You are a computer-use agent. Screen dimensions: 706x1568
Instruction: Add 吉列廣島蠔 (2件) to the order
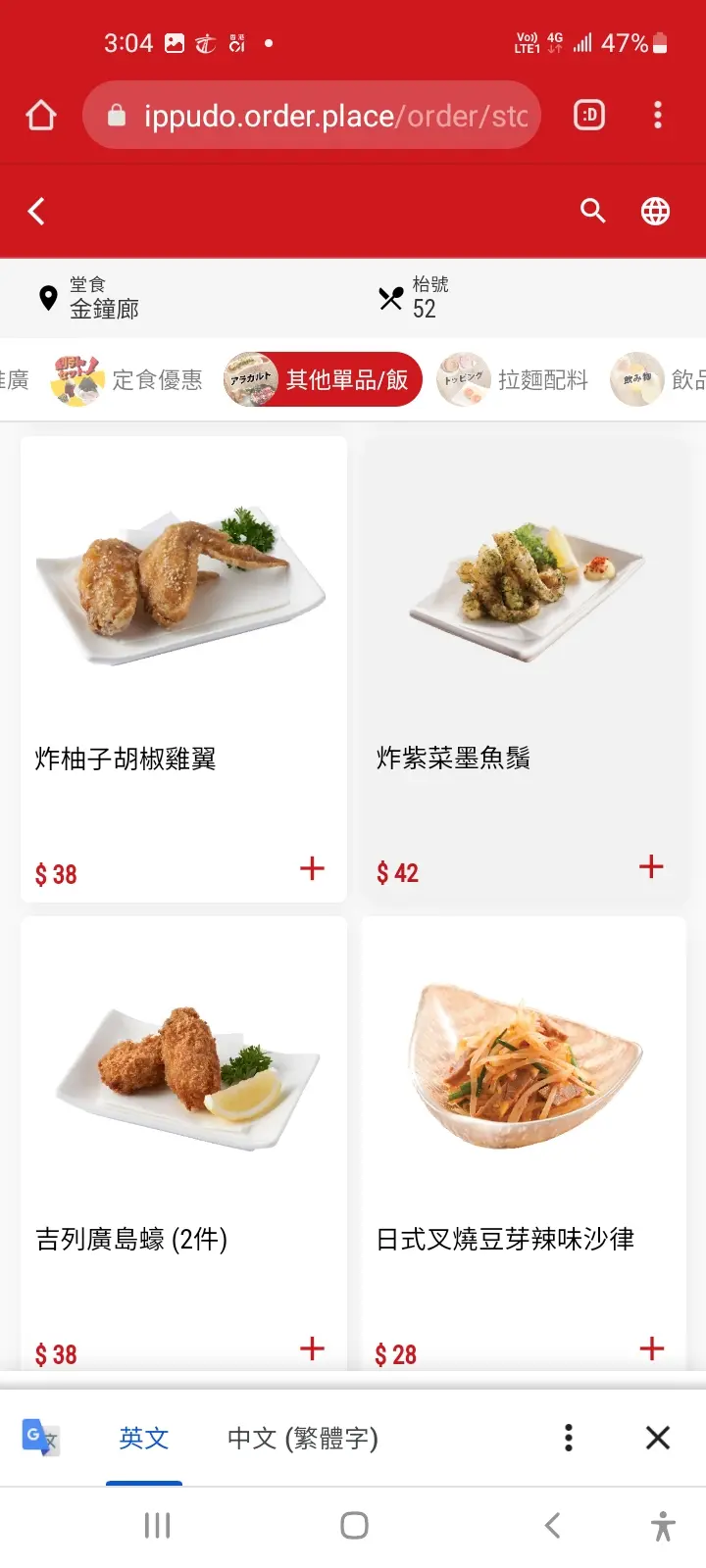312,1348
